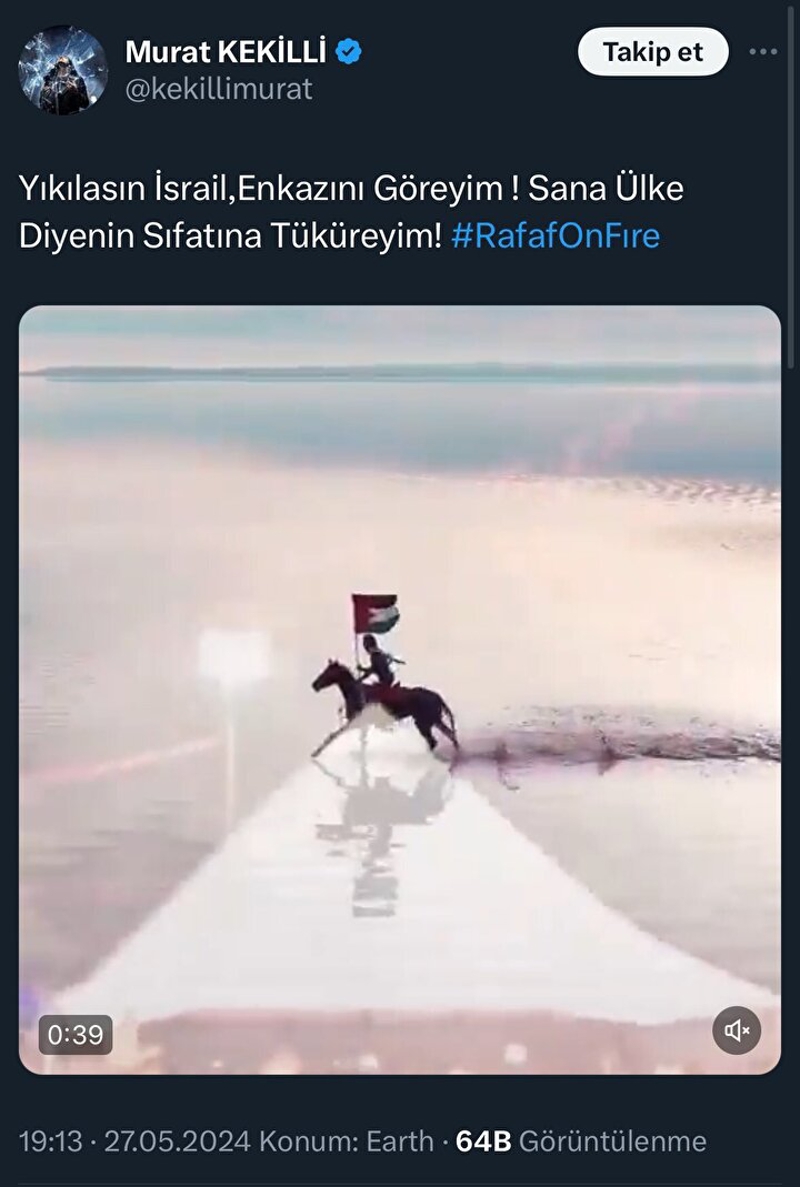Open Murat KEKİLLİ's profile picture
The image size is (800, 1187).
[62, 70]
